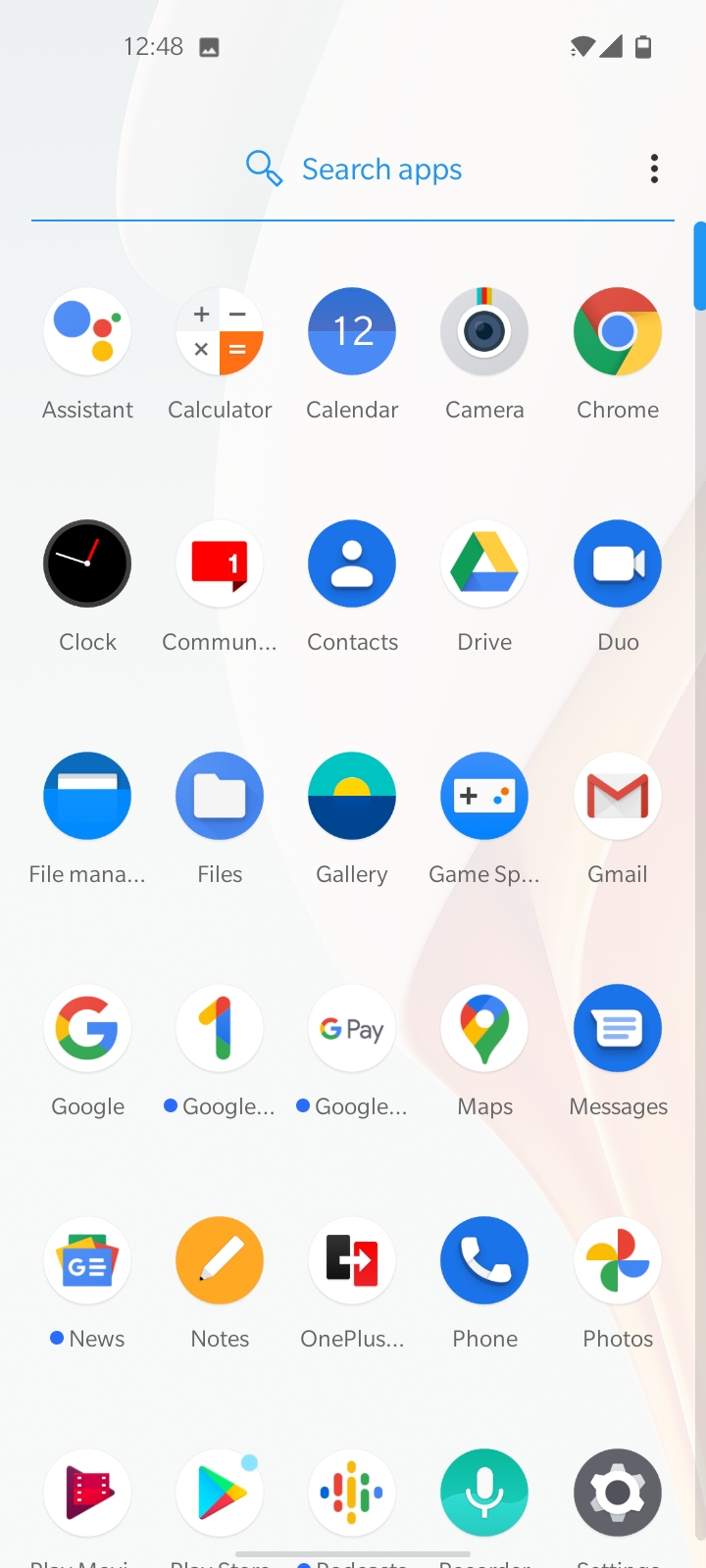Tap the Search apps field

380,170
